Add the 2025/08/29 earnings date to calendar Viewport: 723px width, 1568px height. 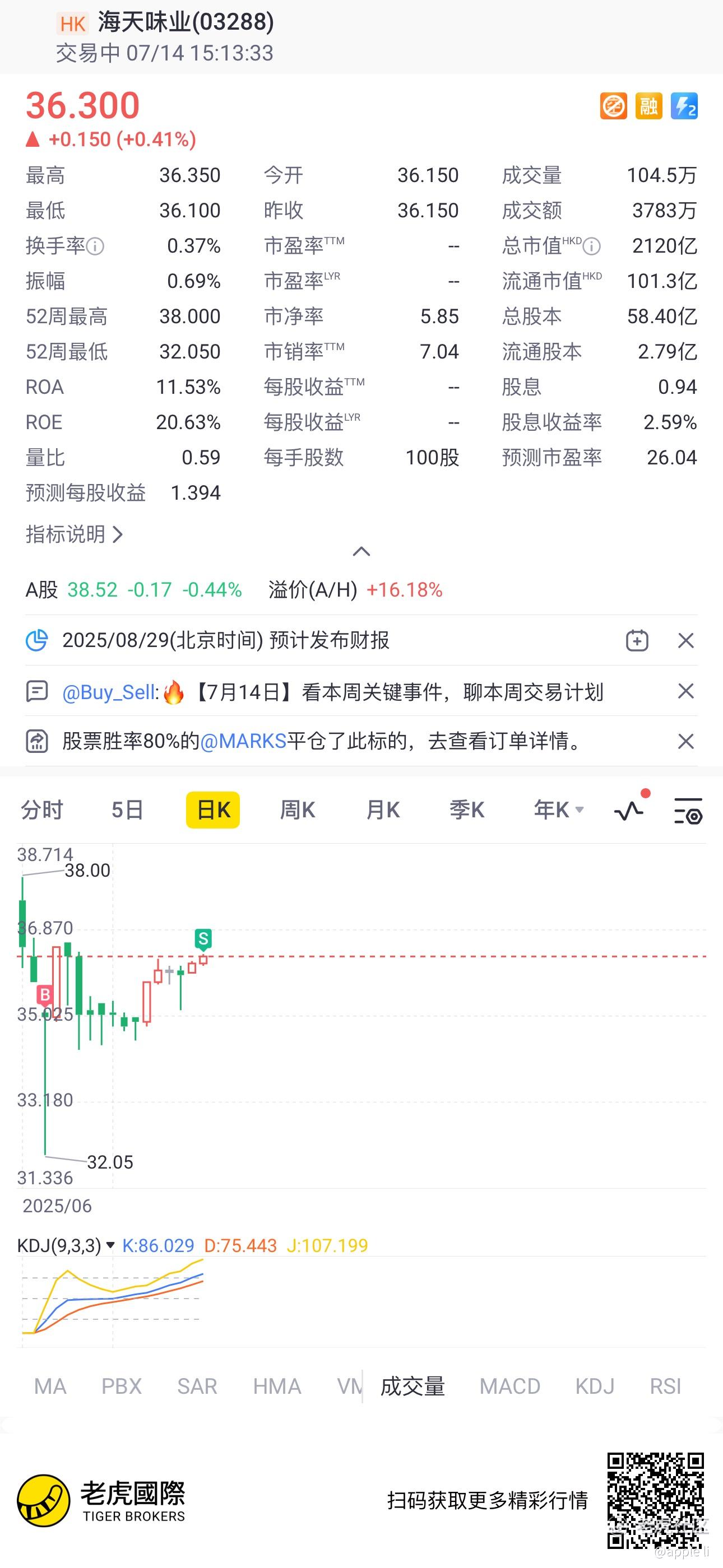click(x=637, y=640)
